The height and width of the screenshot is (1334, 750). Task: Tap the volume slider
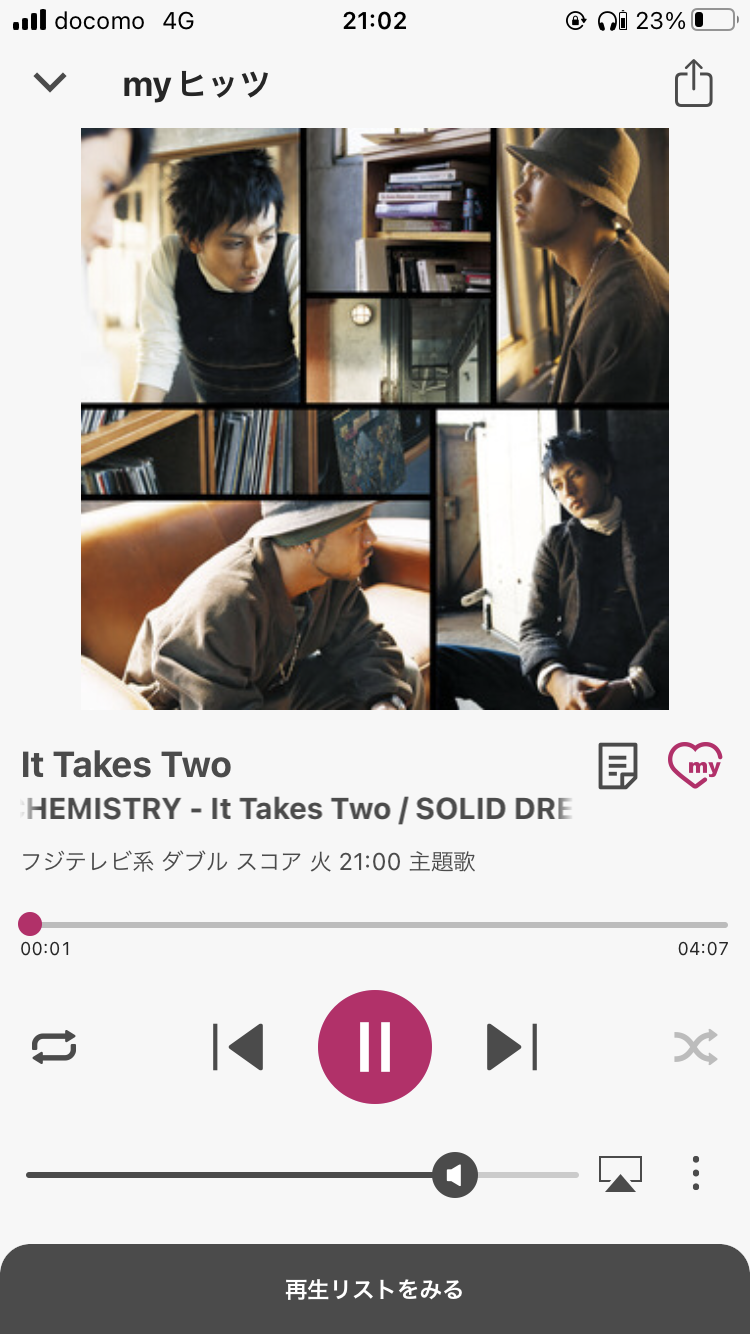click(302, 1174)
